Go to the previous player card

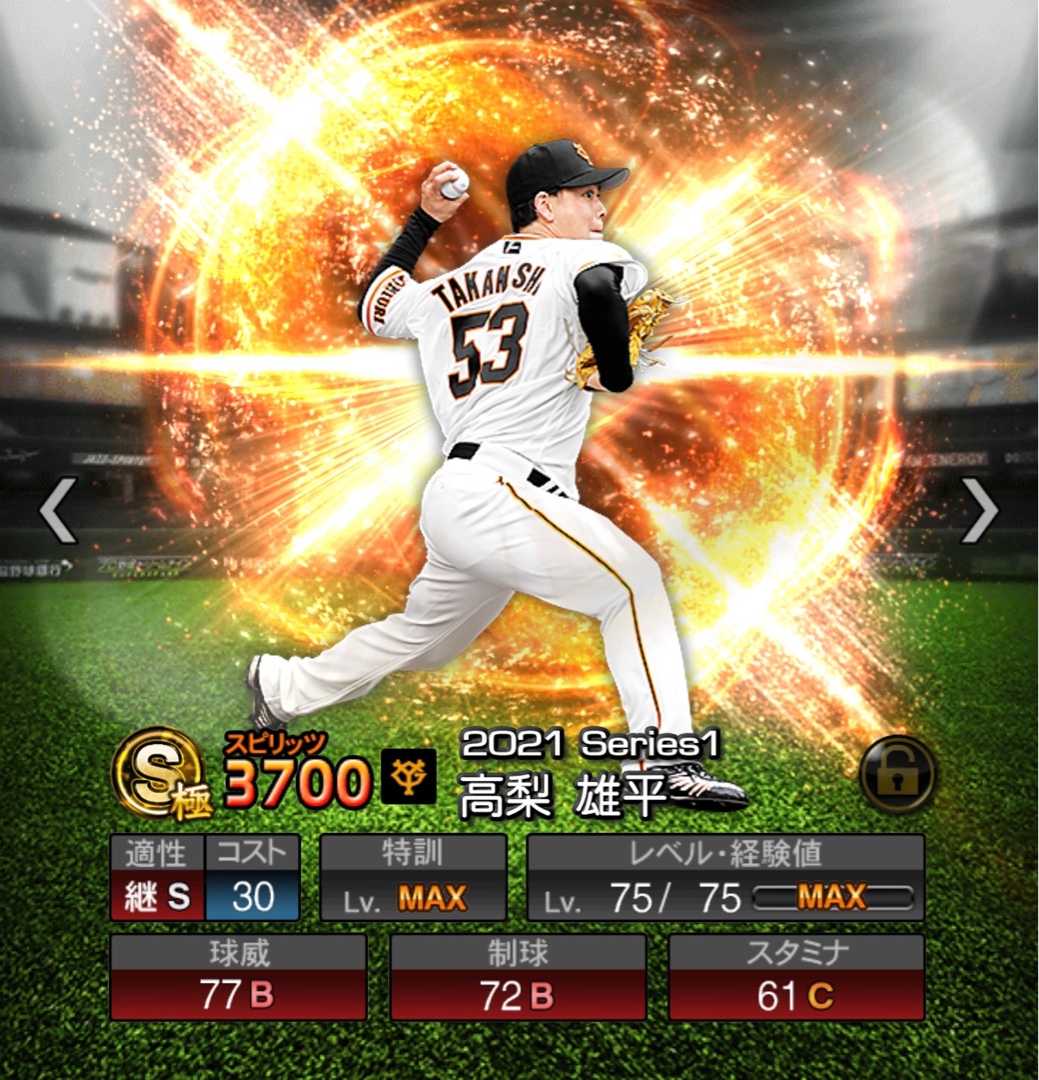point(58,510)
